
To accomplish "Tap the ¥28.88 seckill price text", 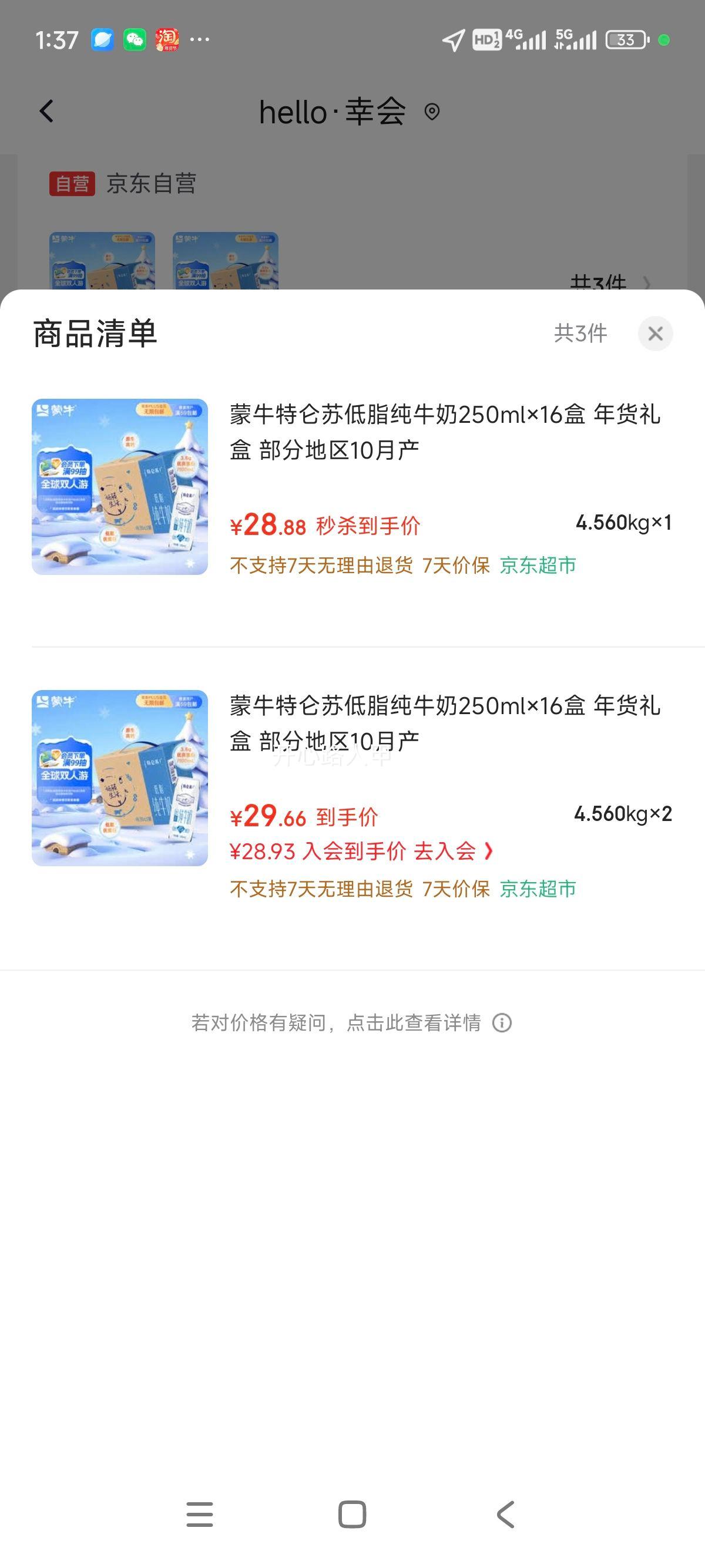I will (269, 524).
